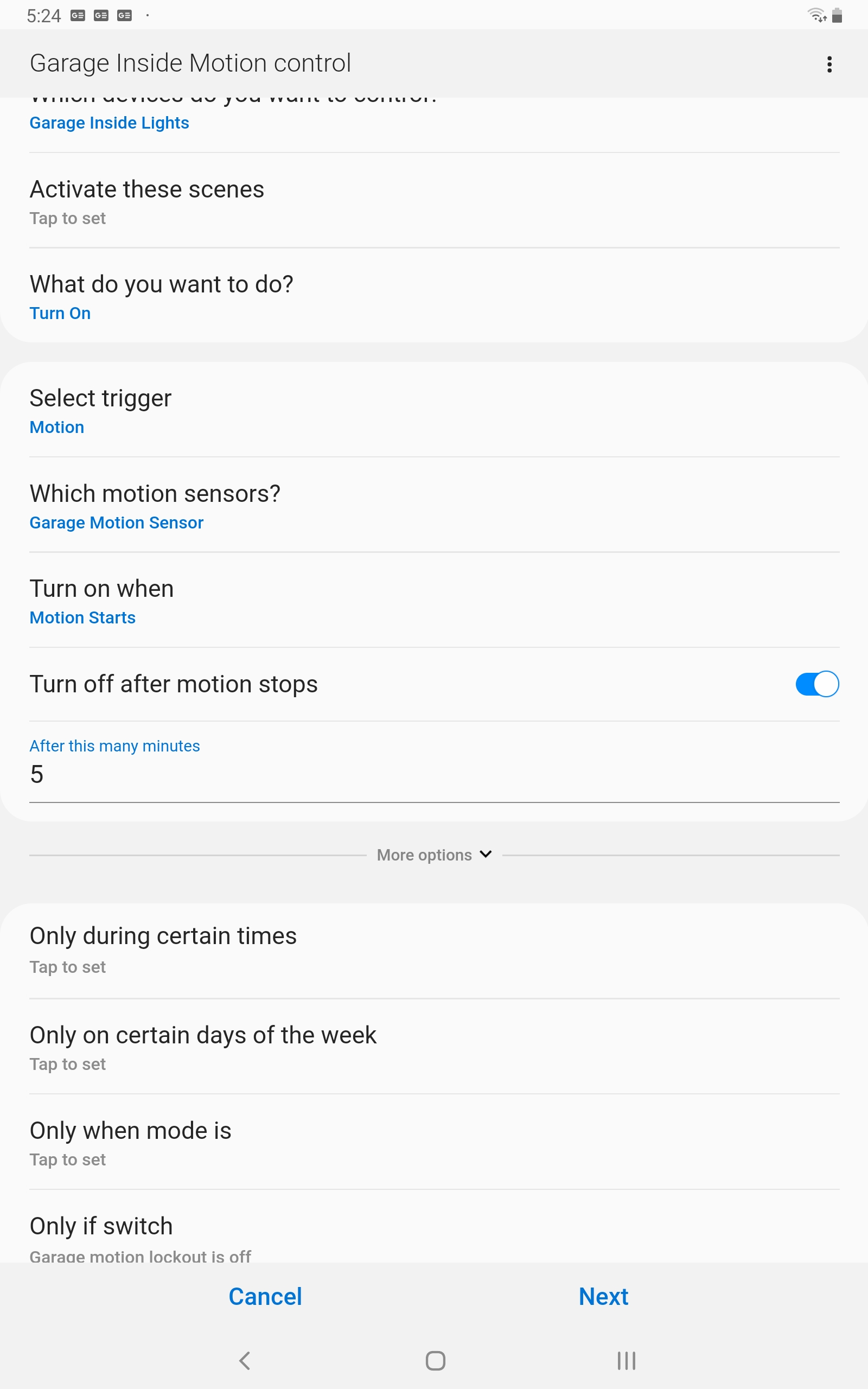Tap Next to continue
This screenshot has height=1389, width=868.
point(603,1297)
